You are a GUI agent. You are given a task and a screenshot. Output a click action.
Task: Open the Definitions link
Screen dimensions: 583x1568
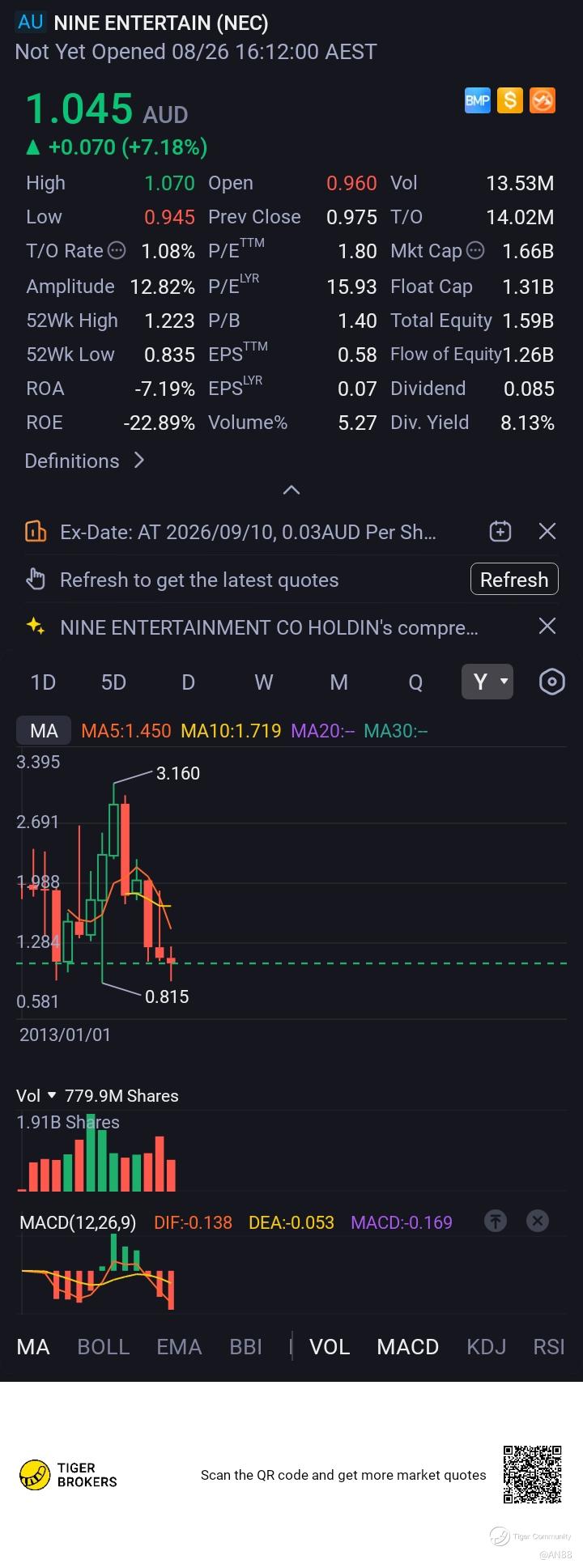[84, 461]
